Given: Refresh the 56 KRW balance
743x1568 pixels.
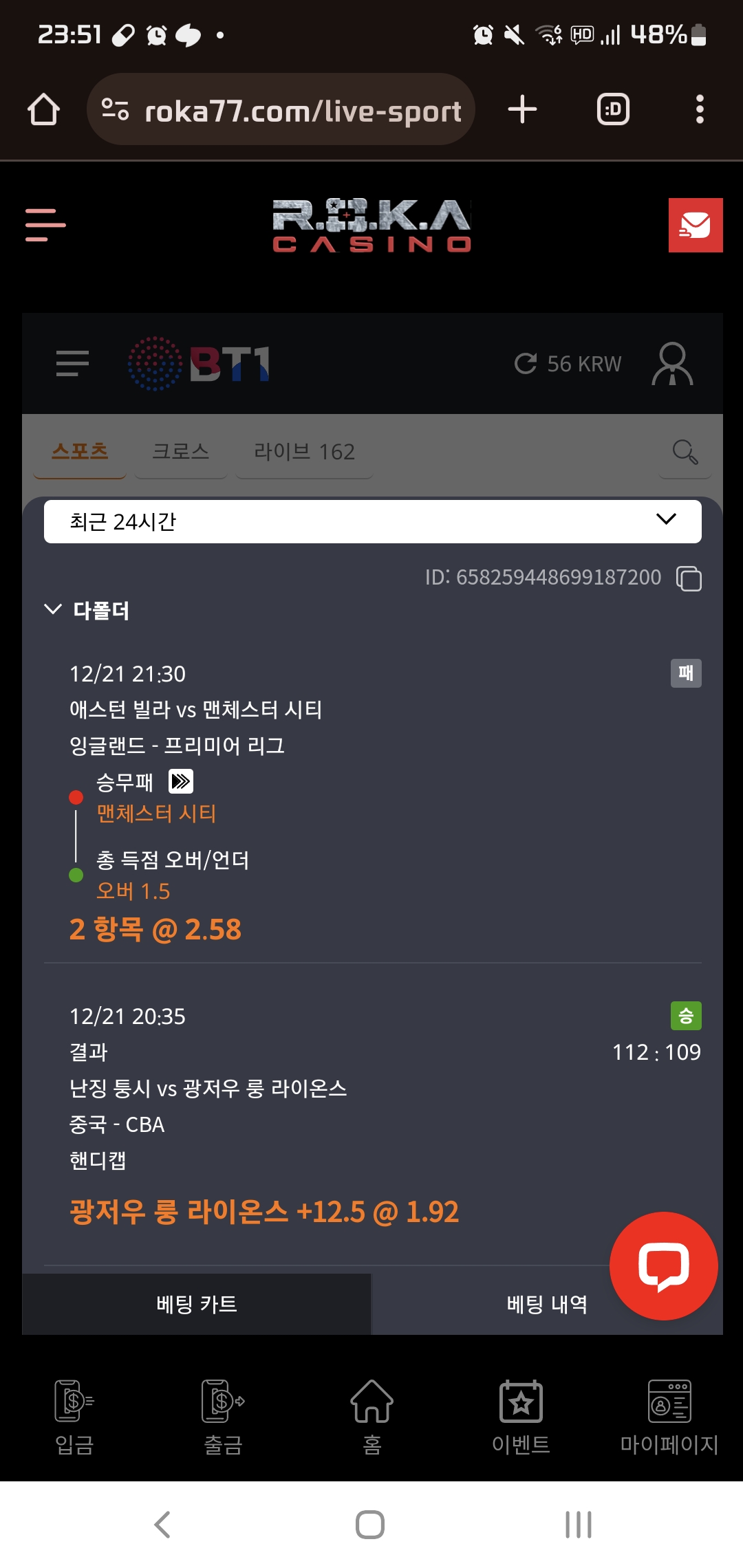Looking at the screenshot, I should pos(526,363).
